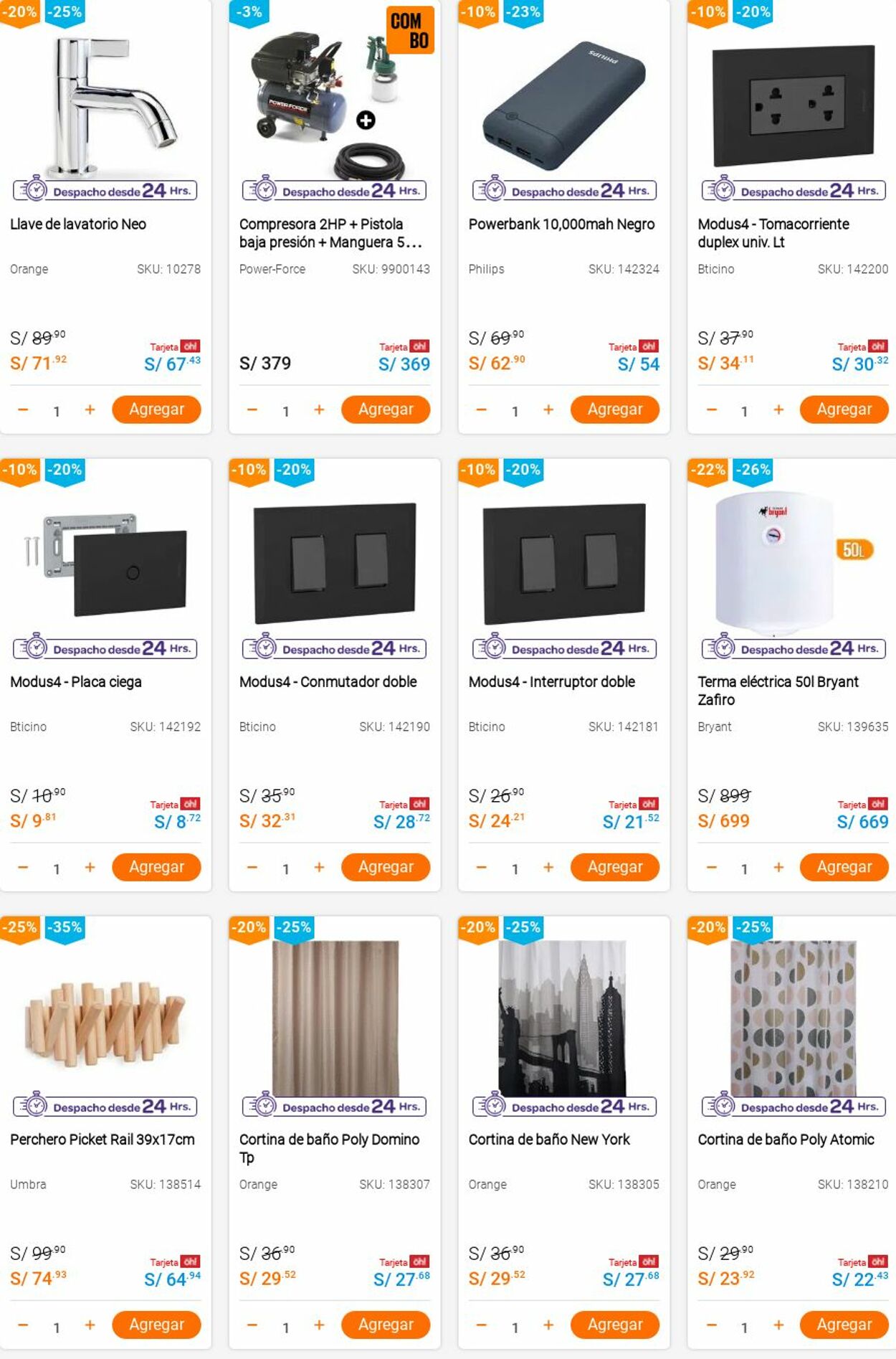The image size is (896, 1359).
Task: View the Llave de lavatorio Neo product
Action: click(x=78, y=224)
